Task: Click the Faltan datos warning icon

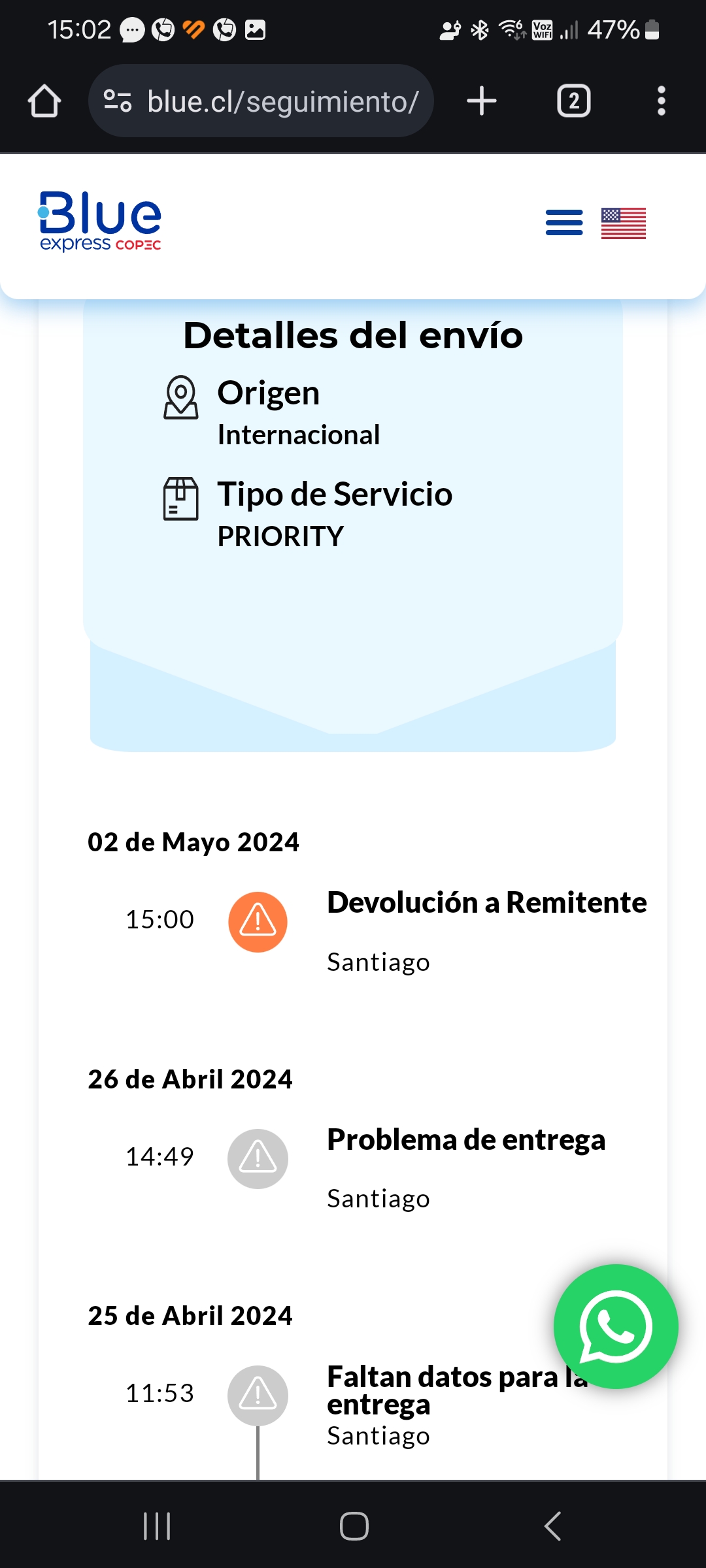Action: click(x=257, y=1395)
